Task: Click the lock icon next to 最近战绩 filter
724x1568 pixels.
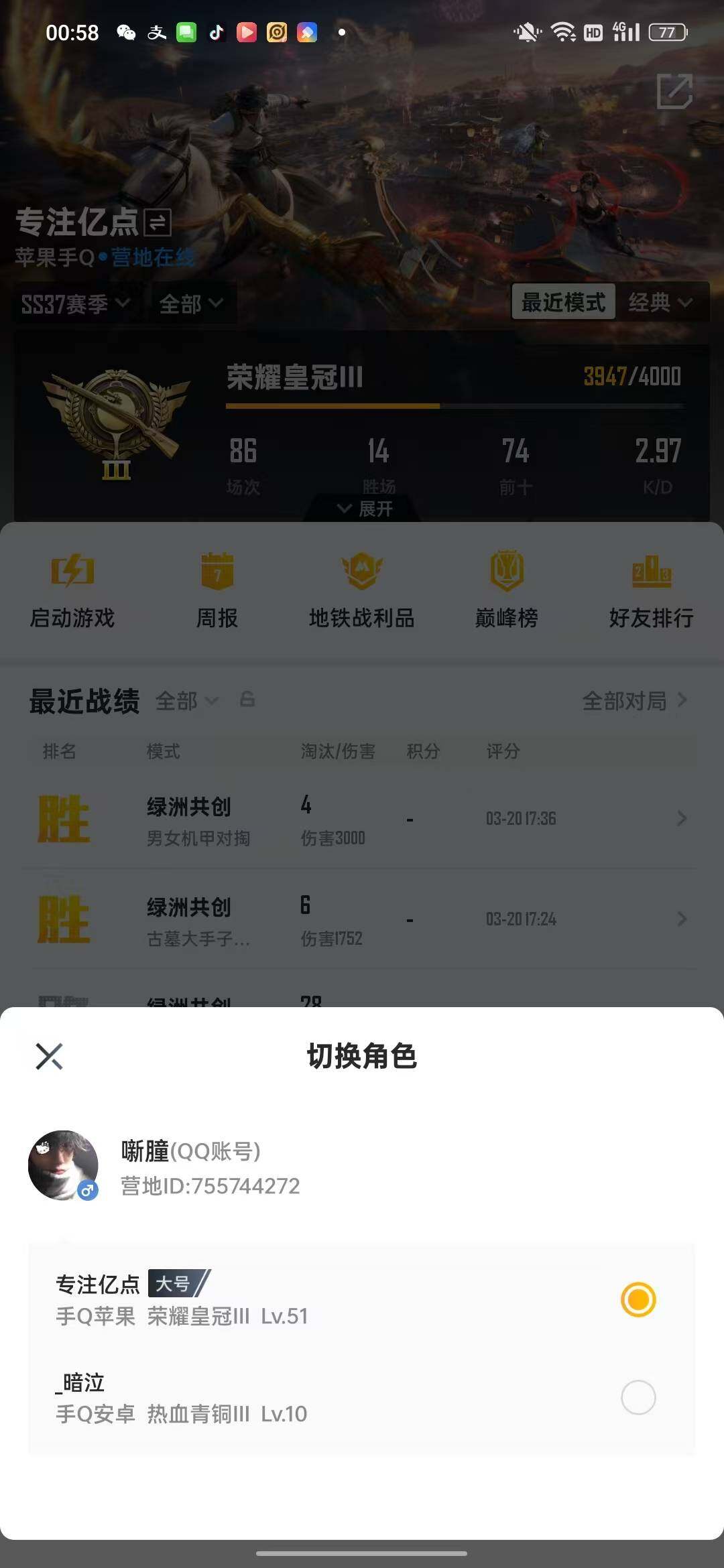Action: [247, 701]
